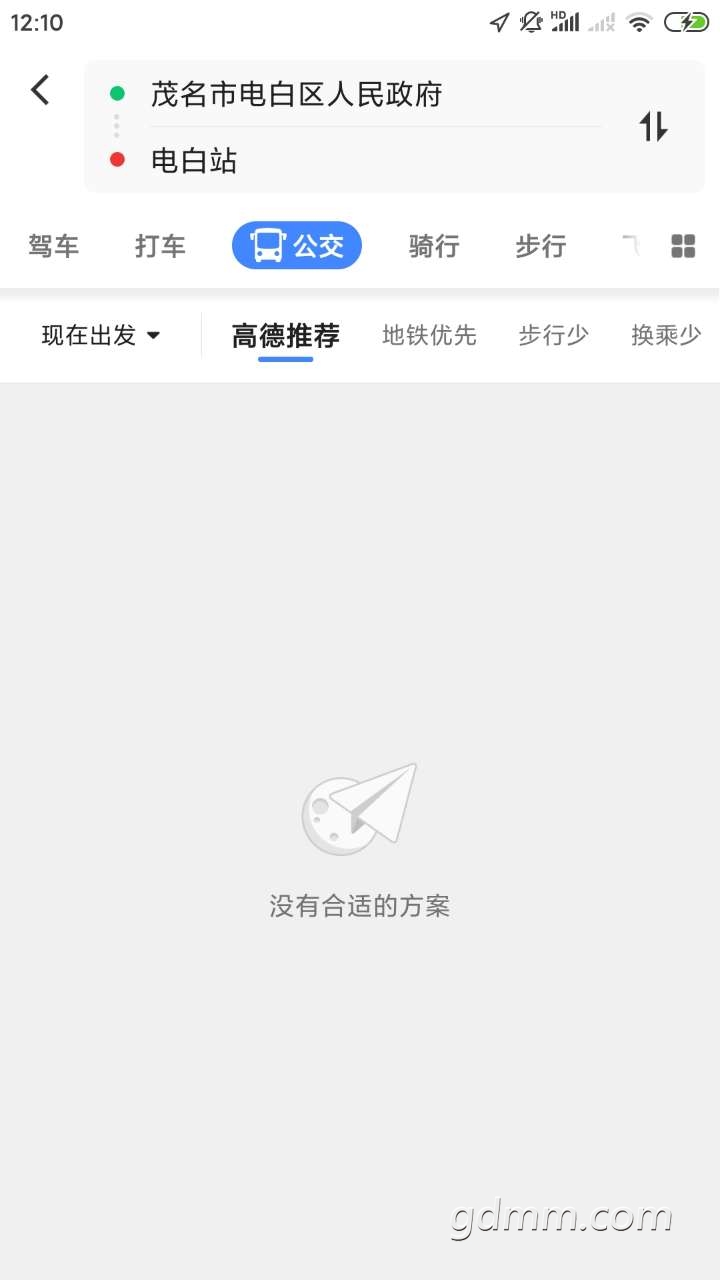The height and width of the screenshot is (1280, 720).
Task: Switch to the 驾车 driving tab
Action: click(54, 246)
